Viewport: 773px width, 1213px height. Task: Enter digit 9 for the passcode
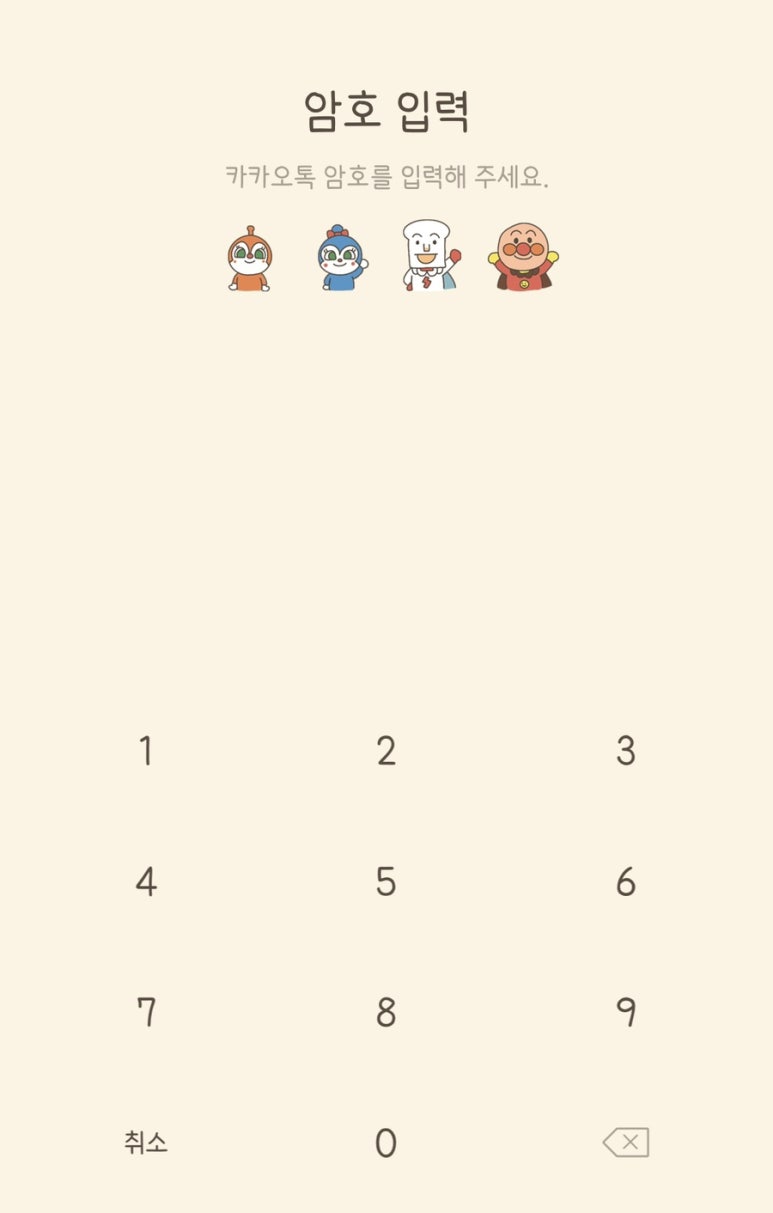(626, 1012)
